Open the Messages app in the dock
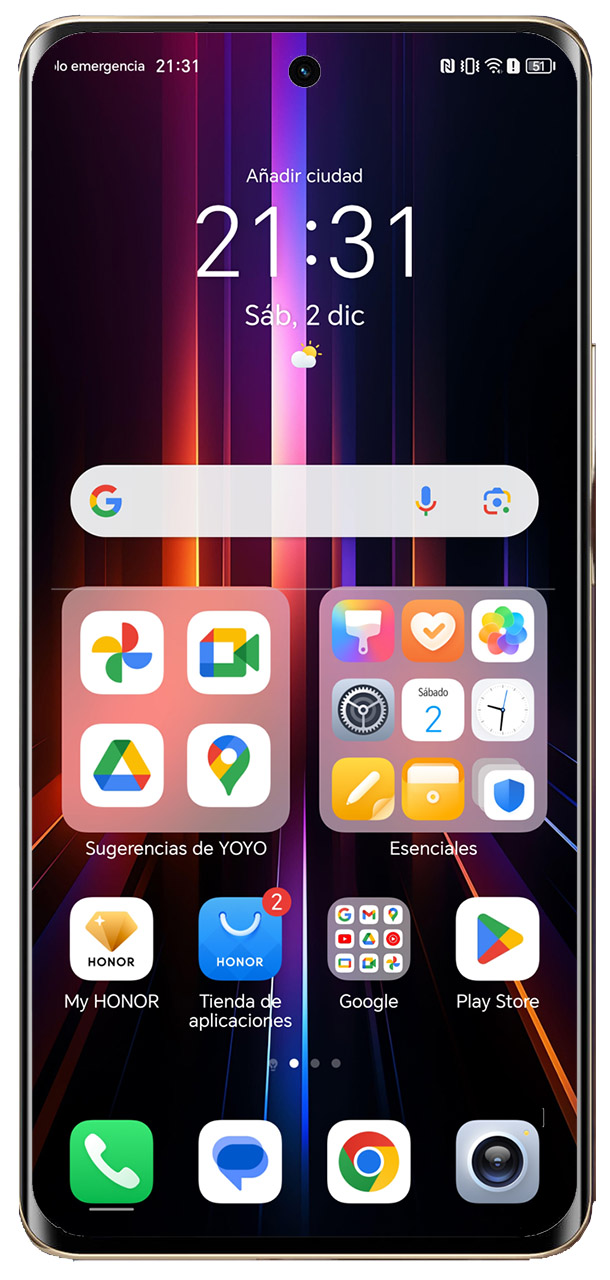Screen dimensions: 610x1280 (240, 1161)
